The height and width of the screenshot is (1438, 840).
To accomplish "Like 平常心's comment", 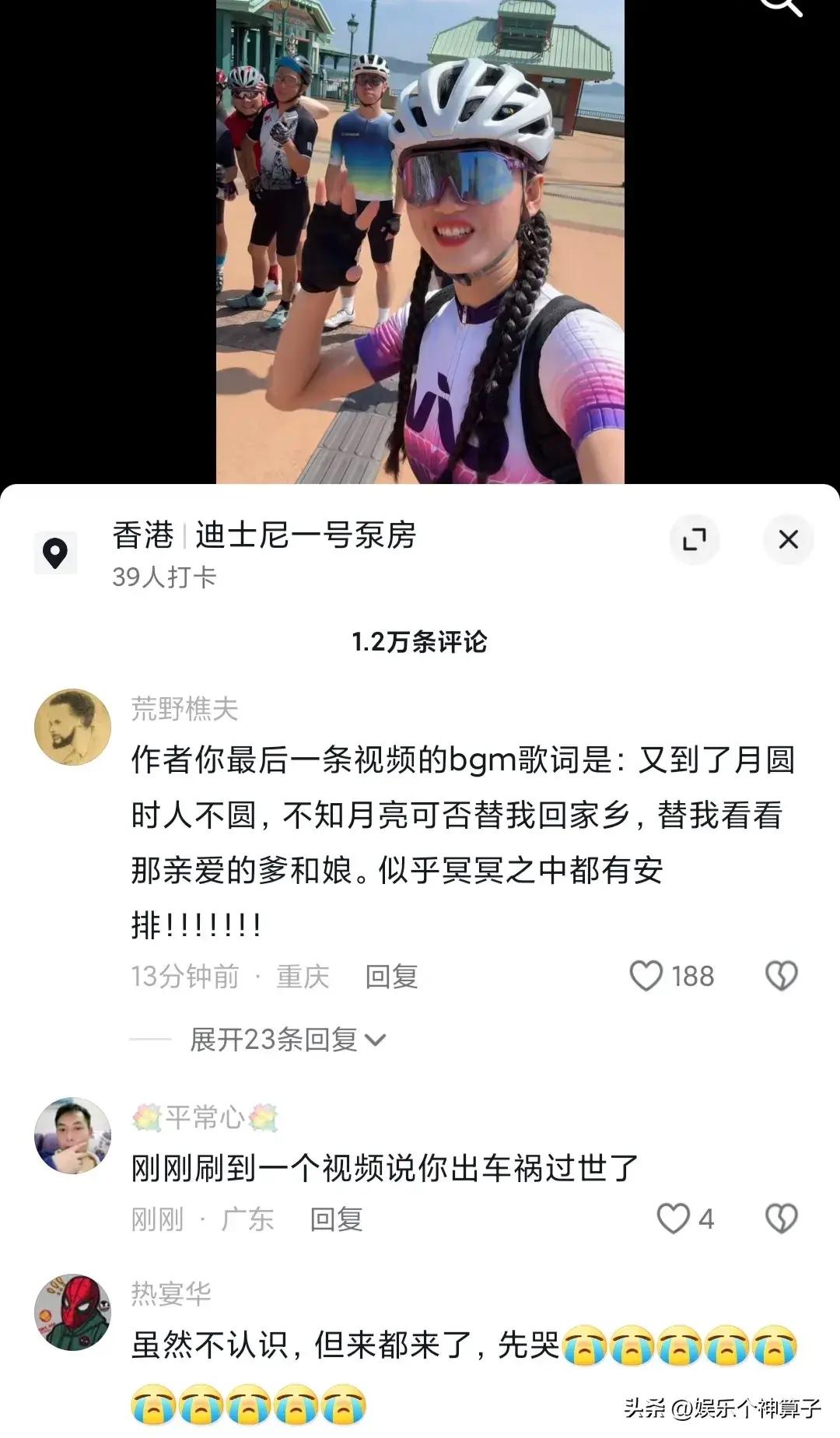I will 674,1219.
